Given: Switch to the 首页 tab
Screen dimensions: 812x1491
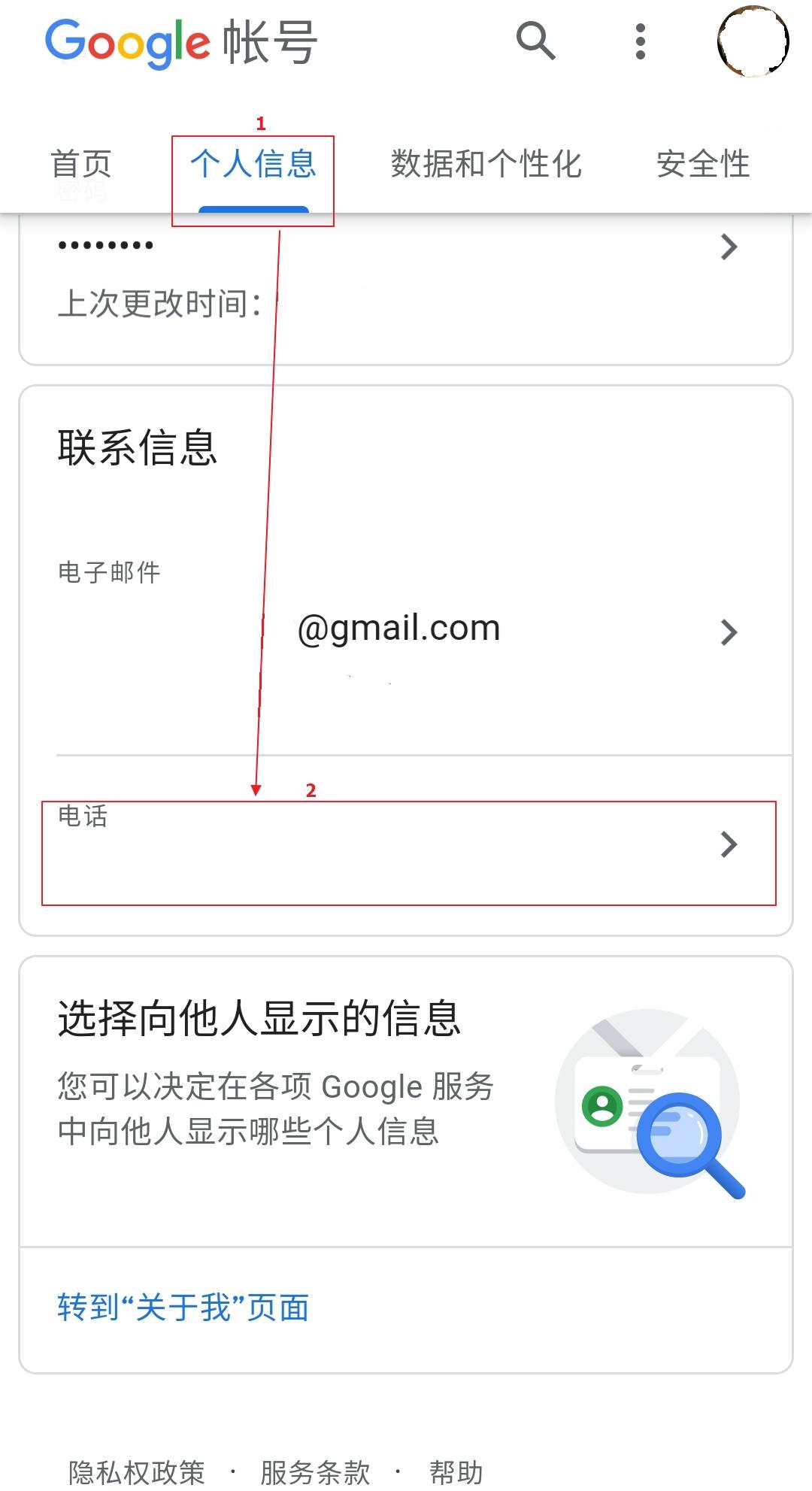Looking at the screenshot, I should (81, 164).
